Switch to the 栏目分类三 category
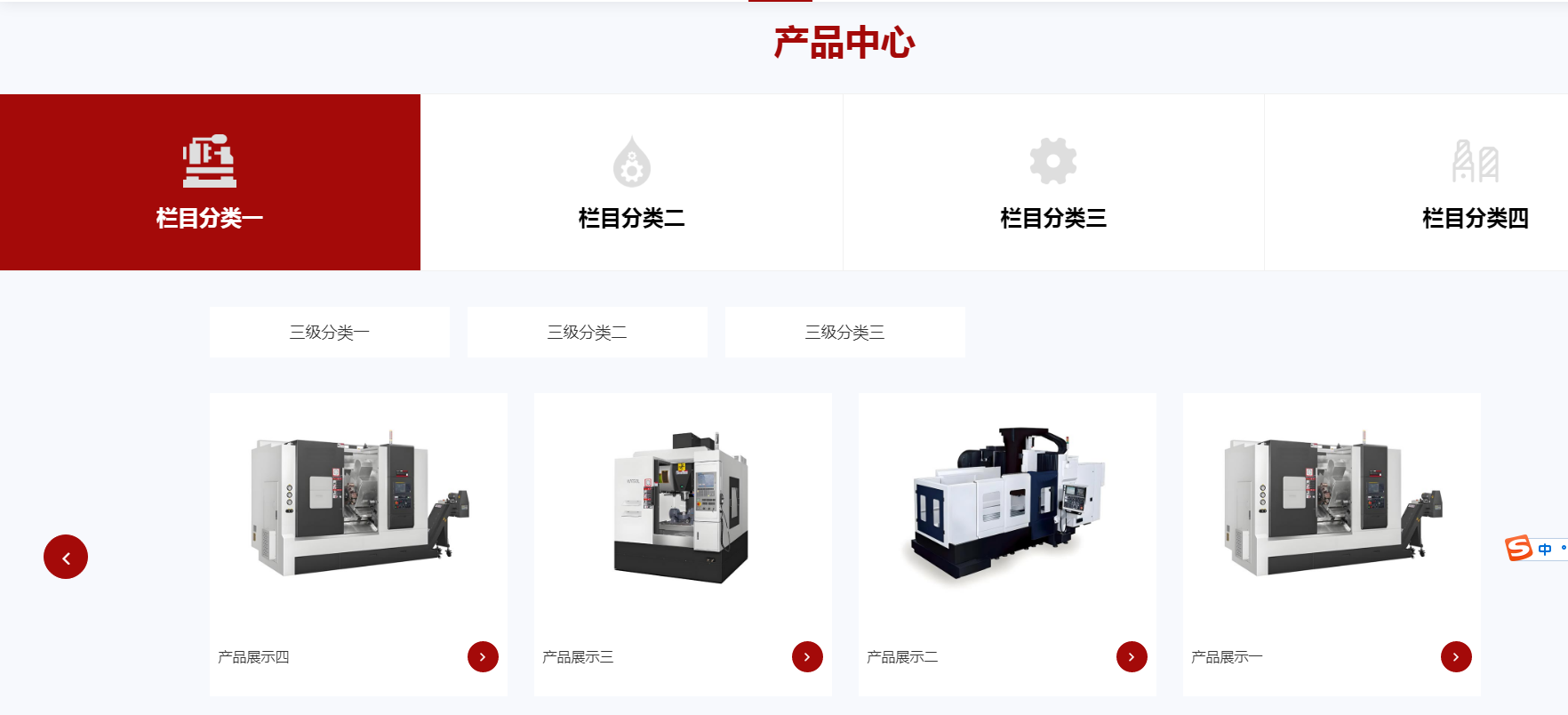 click(x=1053, y=182)
